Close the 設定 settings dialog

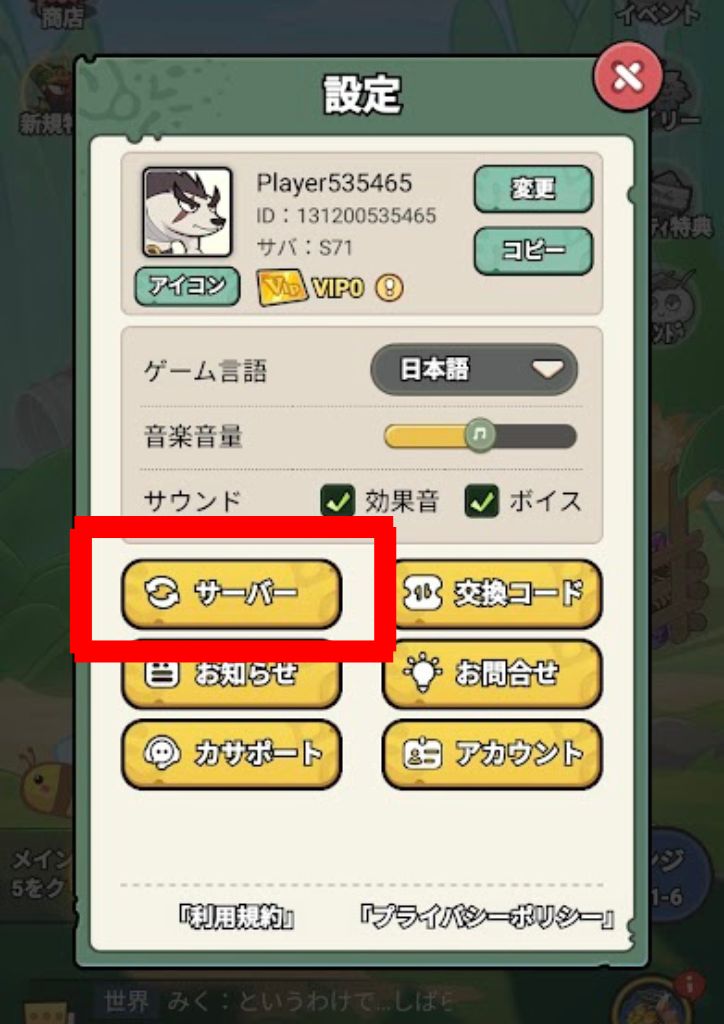pyautogui.click(x=628, y=77)
